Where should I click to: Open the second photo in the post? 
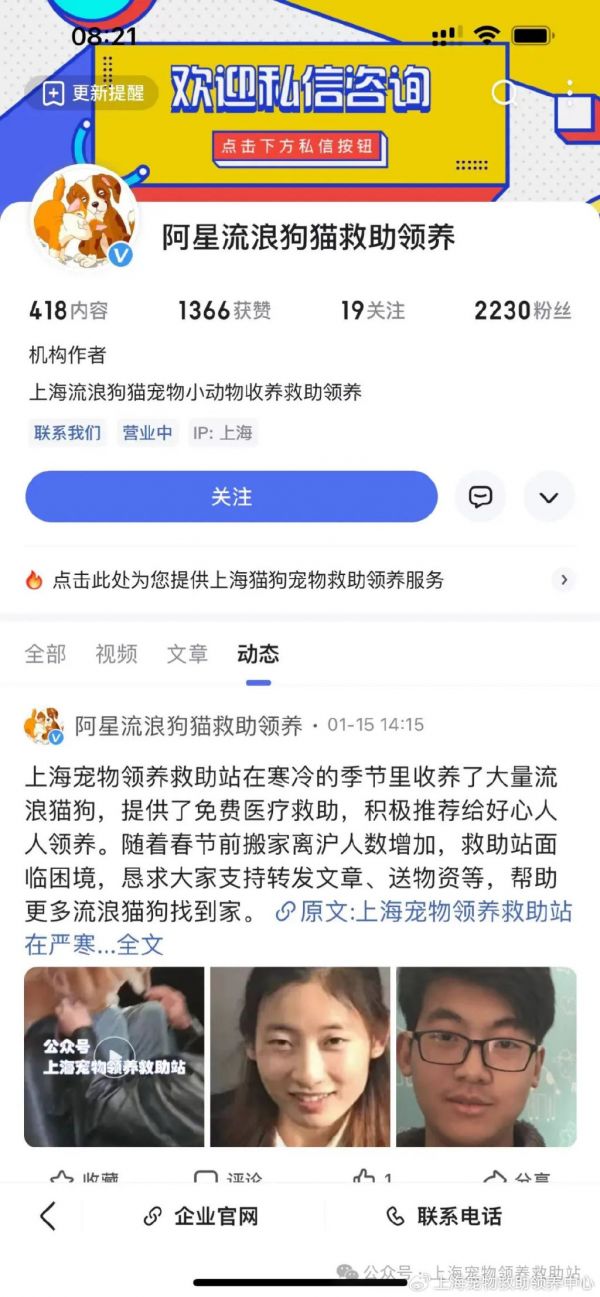[300, 1056]
